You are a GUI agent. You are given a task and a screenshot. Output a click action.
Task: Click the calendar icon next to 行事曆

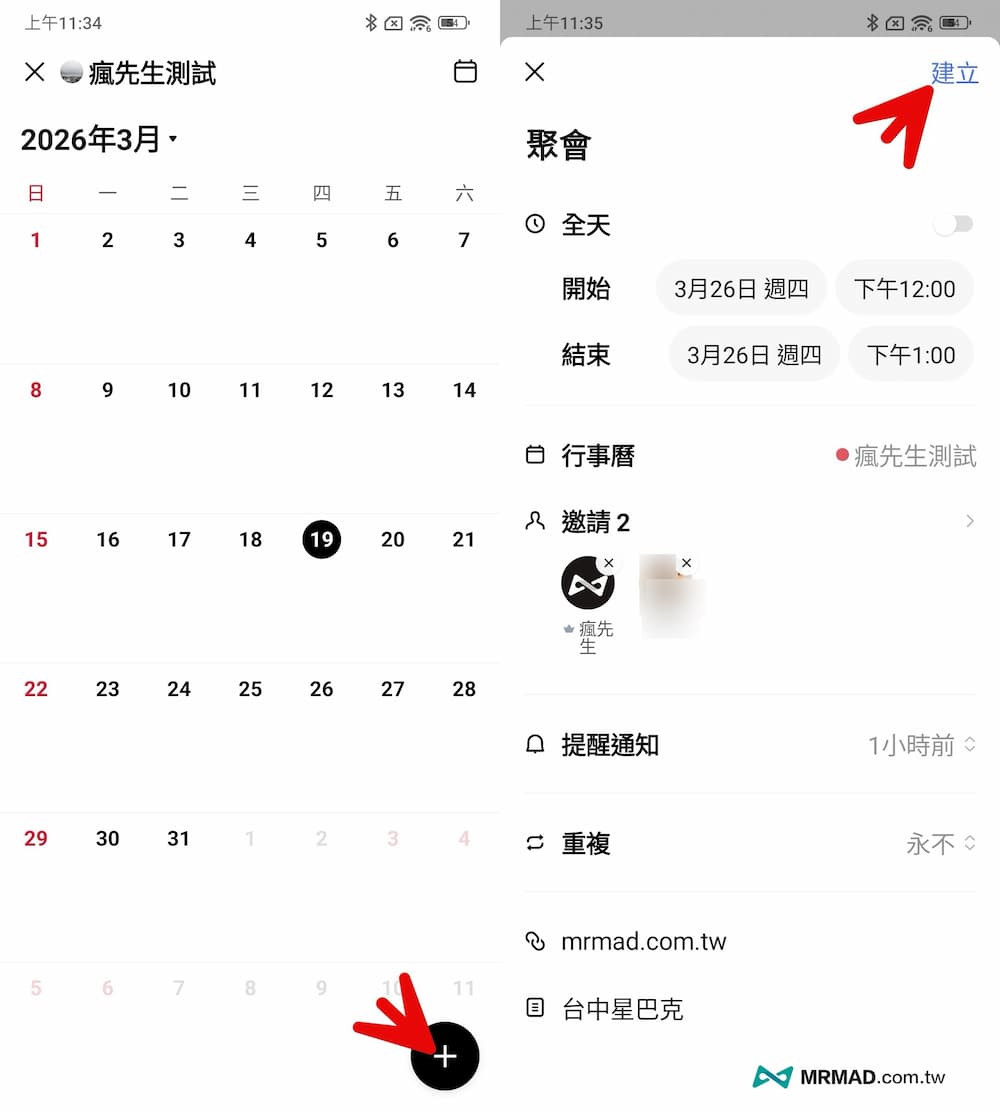(x=533, y=456)
